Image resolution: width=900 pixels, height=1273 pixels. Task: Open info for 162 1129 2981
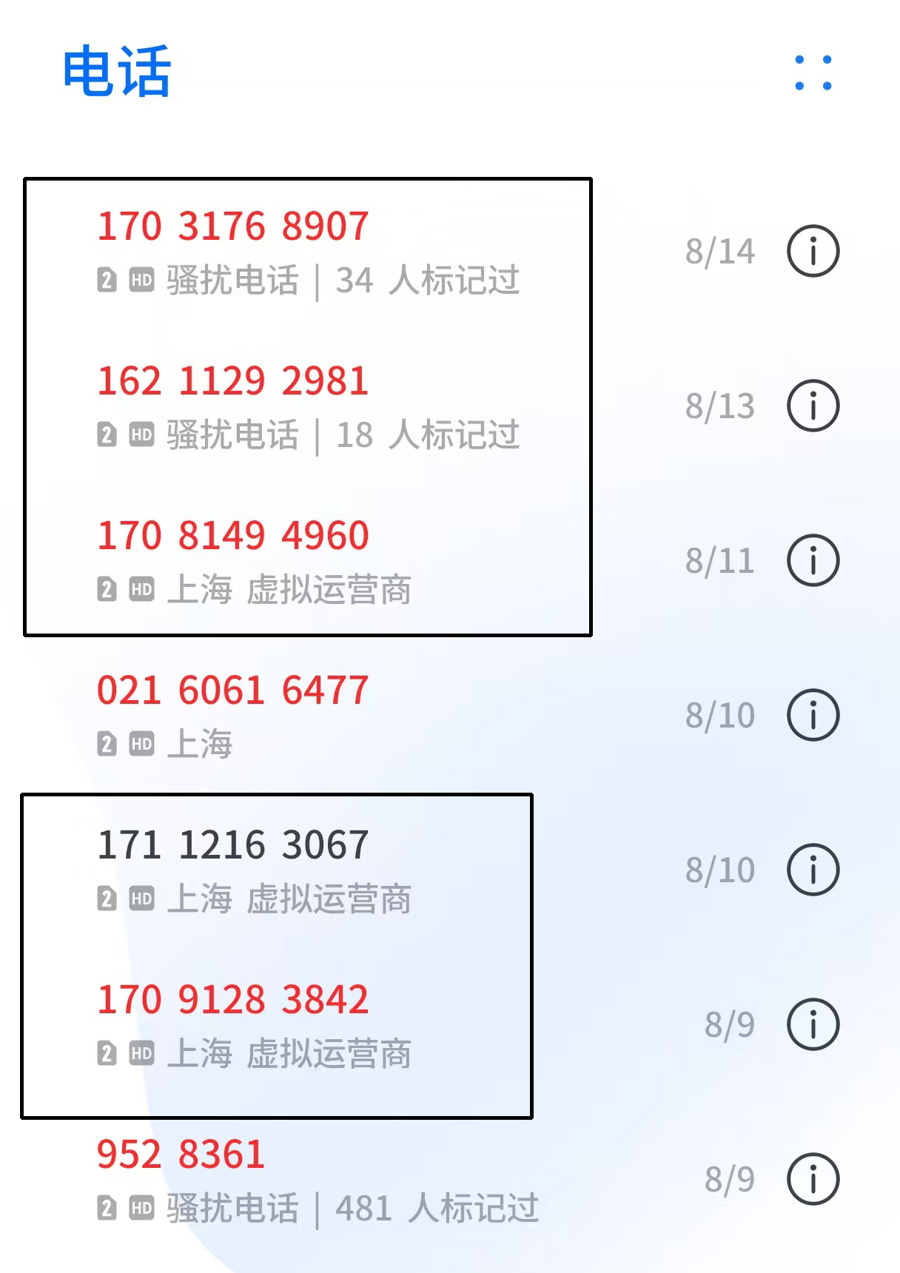click(x=812, y=406)
